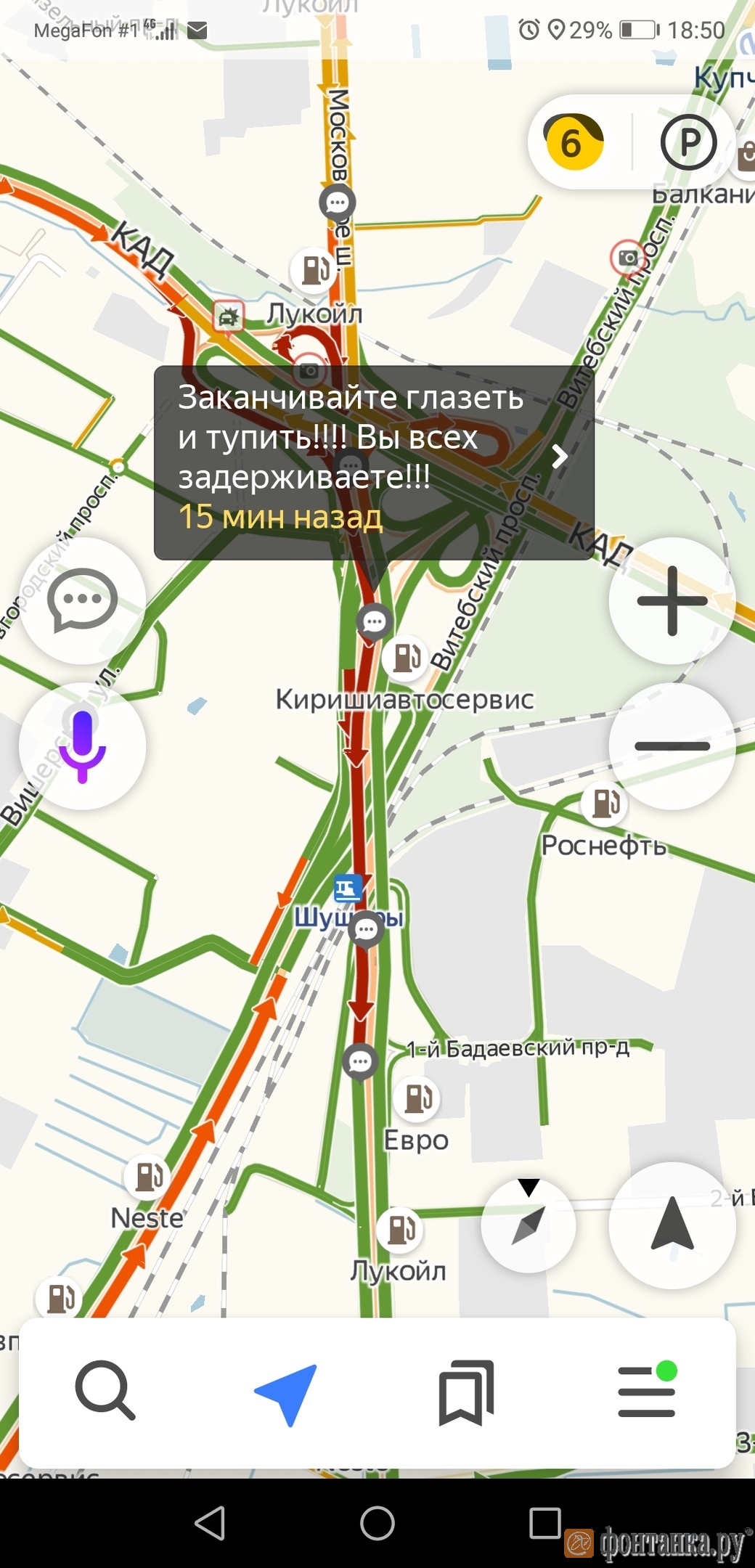Image resolution: width=755 pixels, height=1568 pixels.
Task: Toggle the parking layer button
Action: tap(688, 143)
